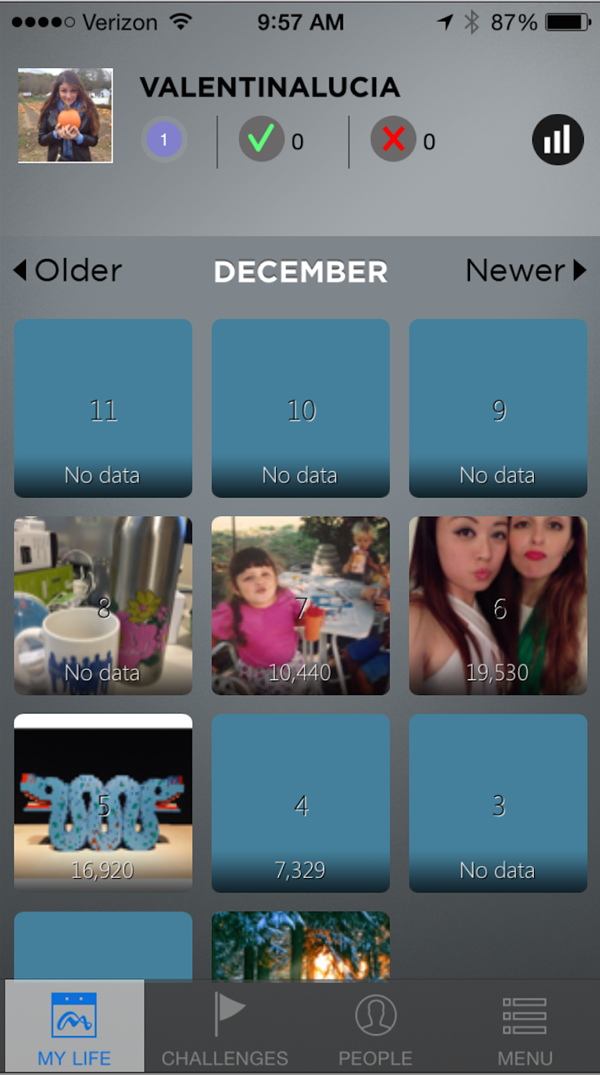Open the Menu tab
Screen dimensions: 600x1075
point(524,1028)
